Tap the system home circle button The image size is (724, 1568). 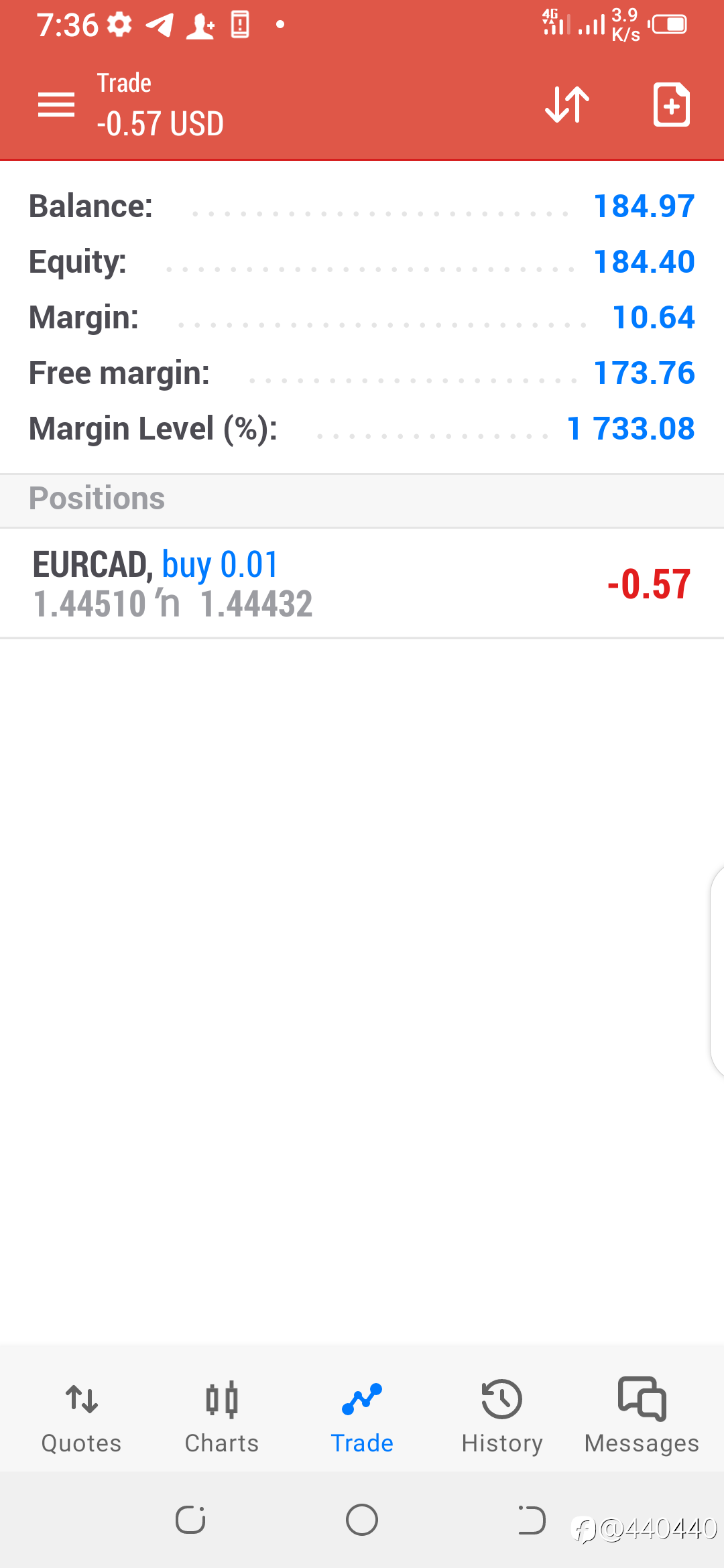click(362, 1520)
